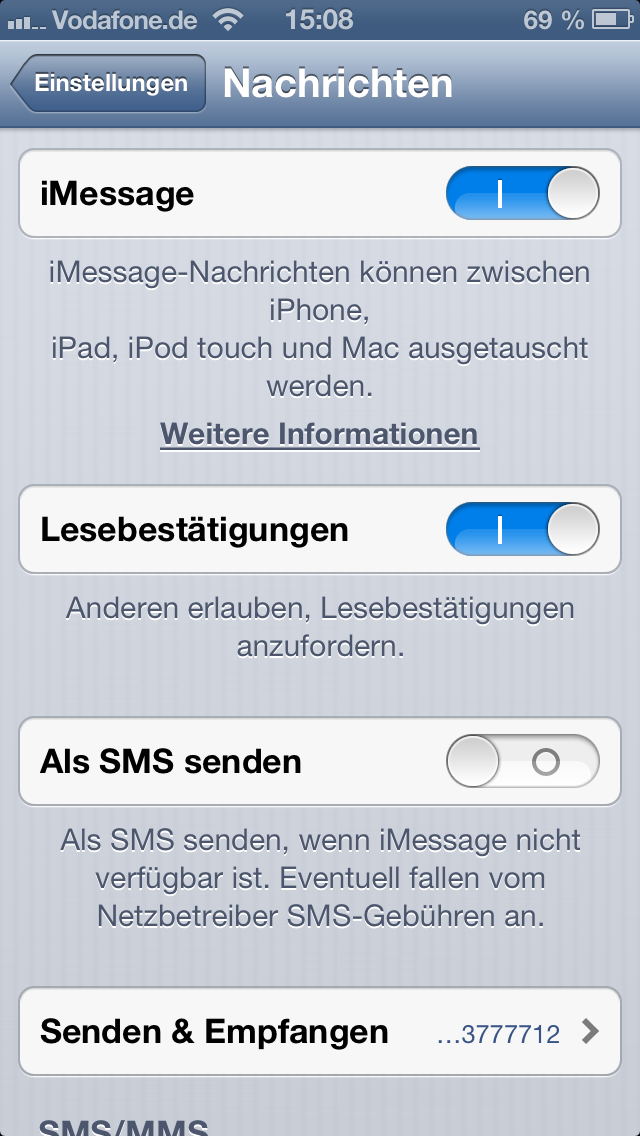640x1136 pixels.
Task: Open Senden & Empfangen settings
Action: pos(320,1031)
